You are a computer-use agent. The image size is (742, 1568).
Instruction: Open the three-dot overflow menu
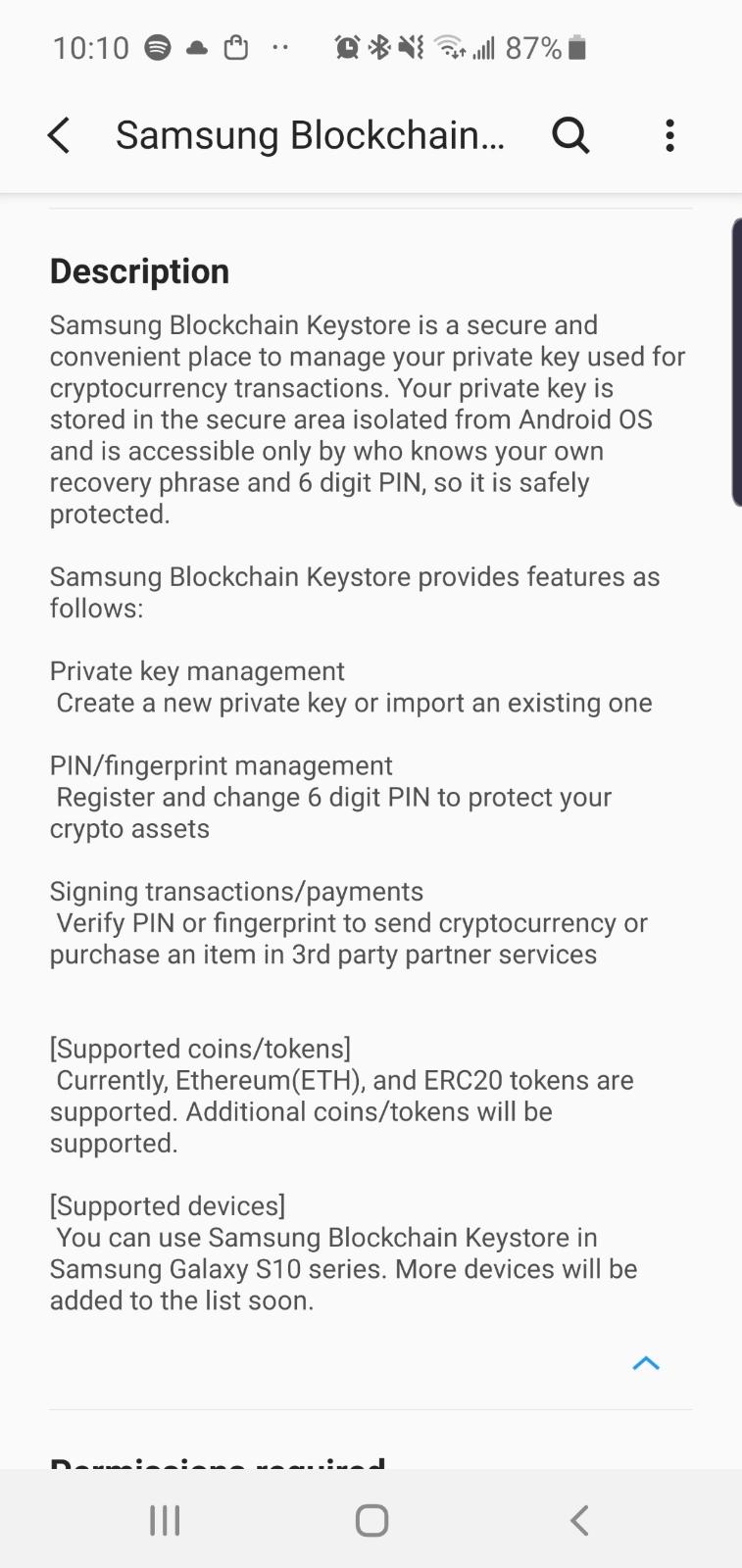click(670, 135)
